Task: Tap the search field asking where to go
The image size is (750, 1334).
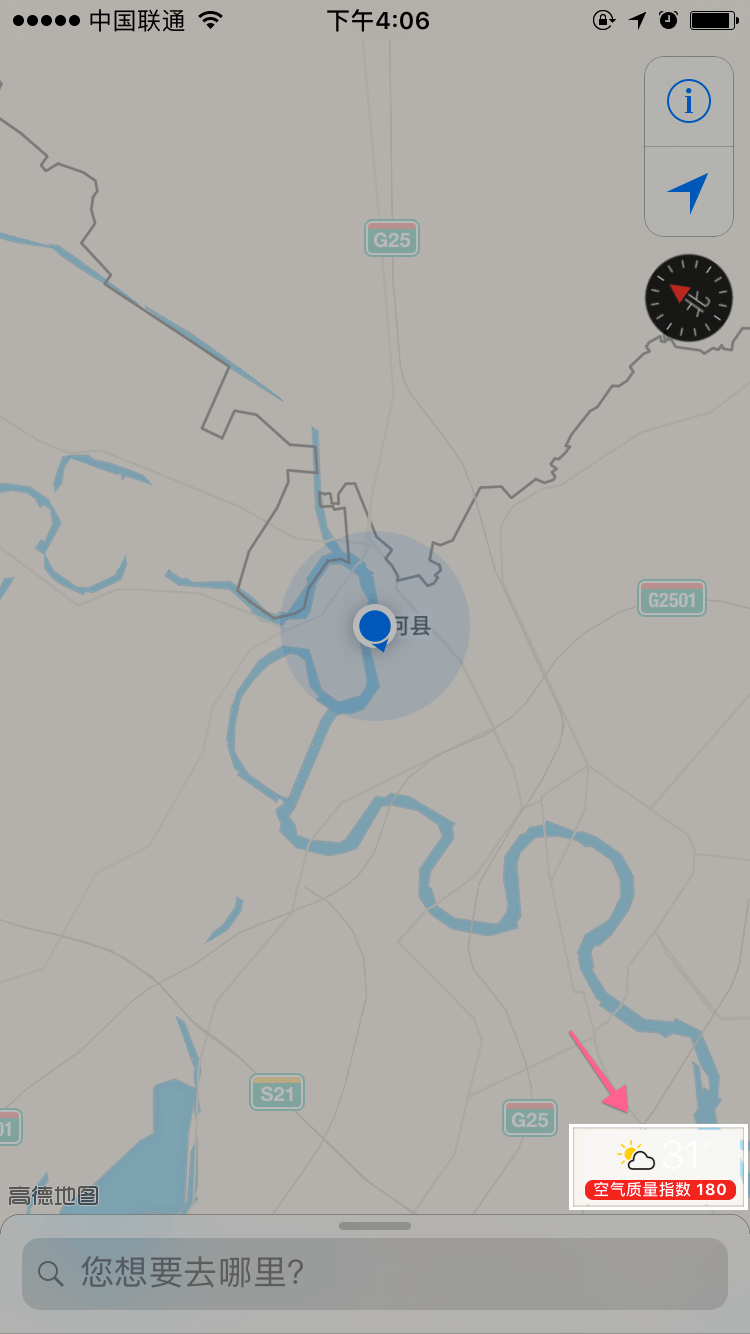Action: coord(375,1273)
